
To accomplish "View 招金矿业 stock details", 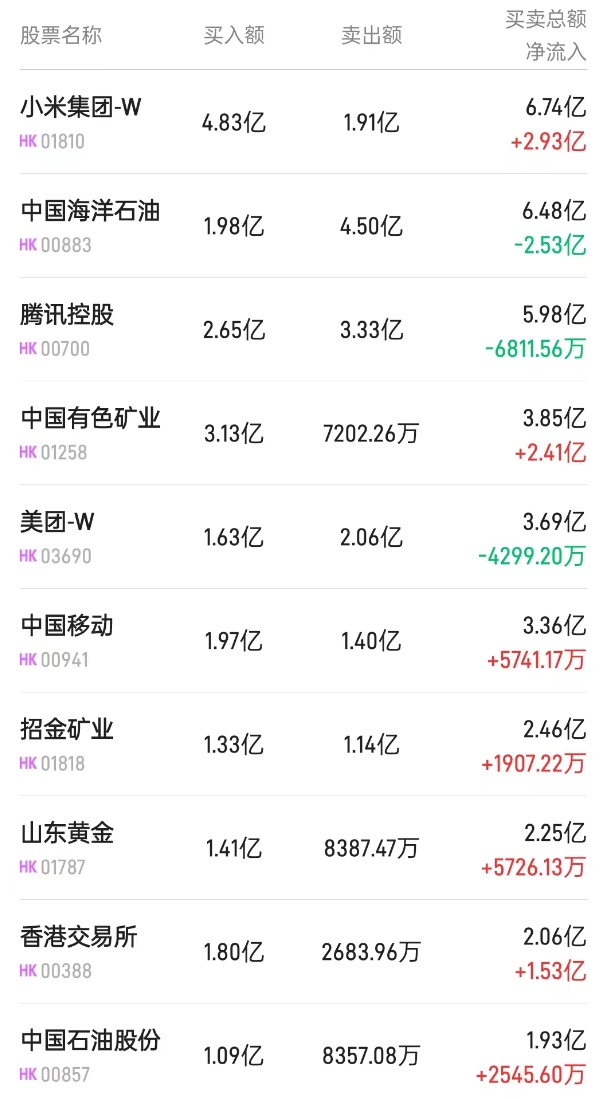I will click(x=68, y=731).
